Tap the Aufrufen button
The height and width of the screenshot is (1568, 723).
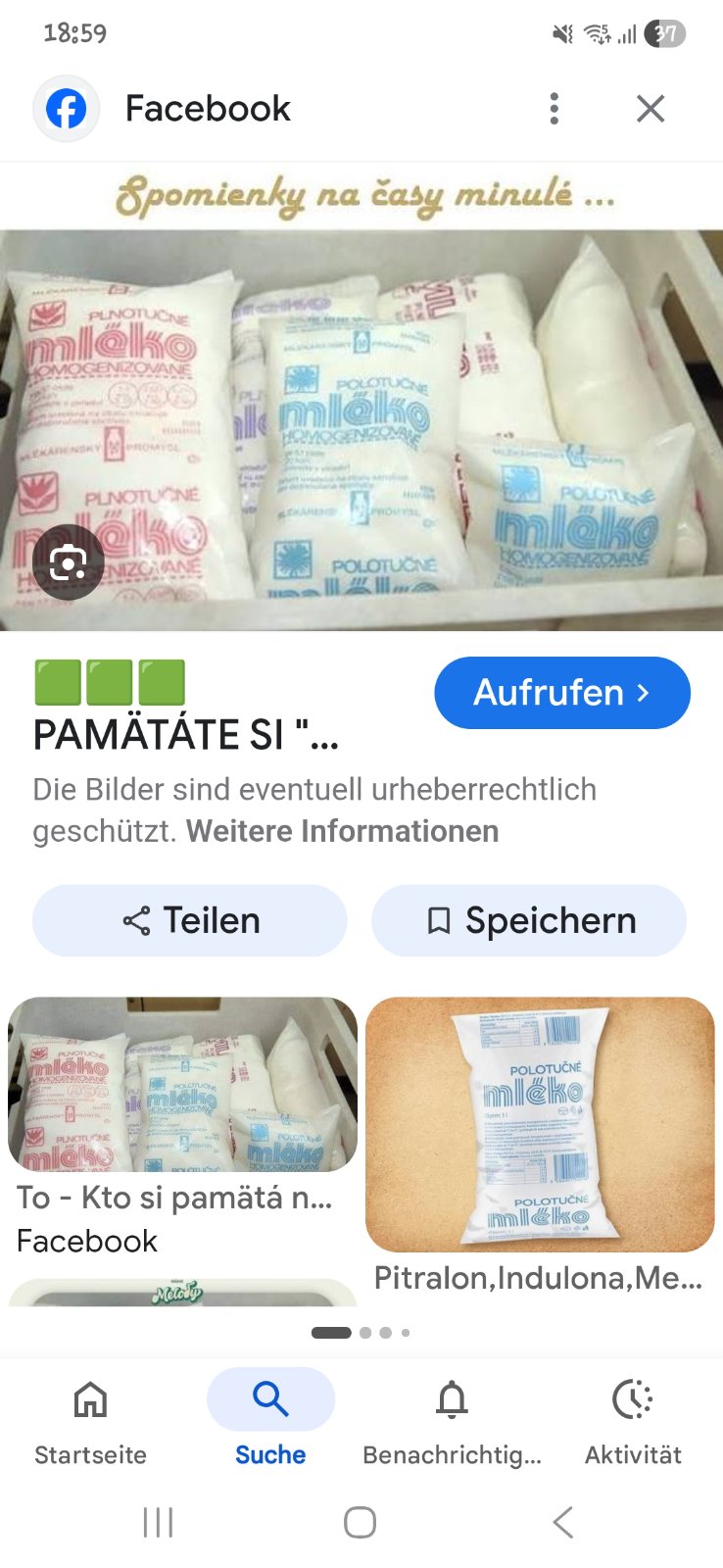click(x=561, y=693)
